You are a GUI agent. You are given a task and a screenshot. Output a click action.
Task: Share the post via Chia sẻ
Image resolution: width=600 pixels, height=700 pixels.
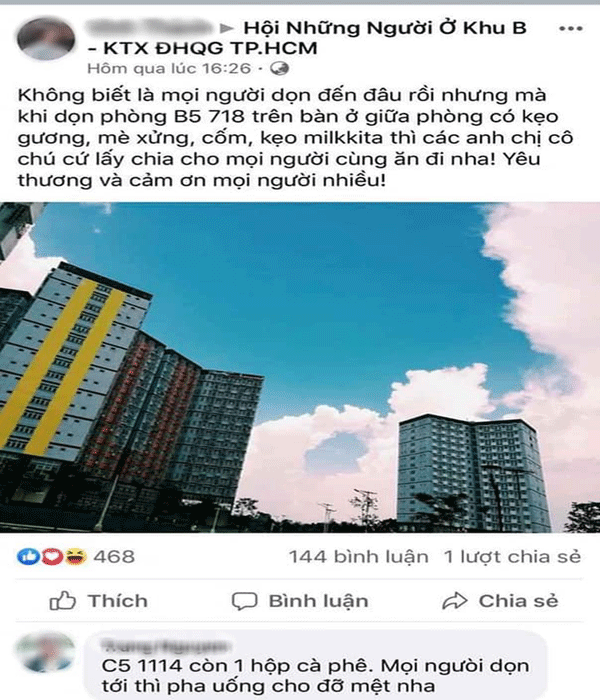pos(500,601)
